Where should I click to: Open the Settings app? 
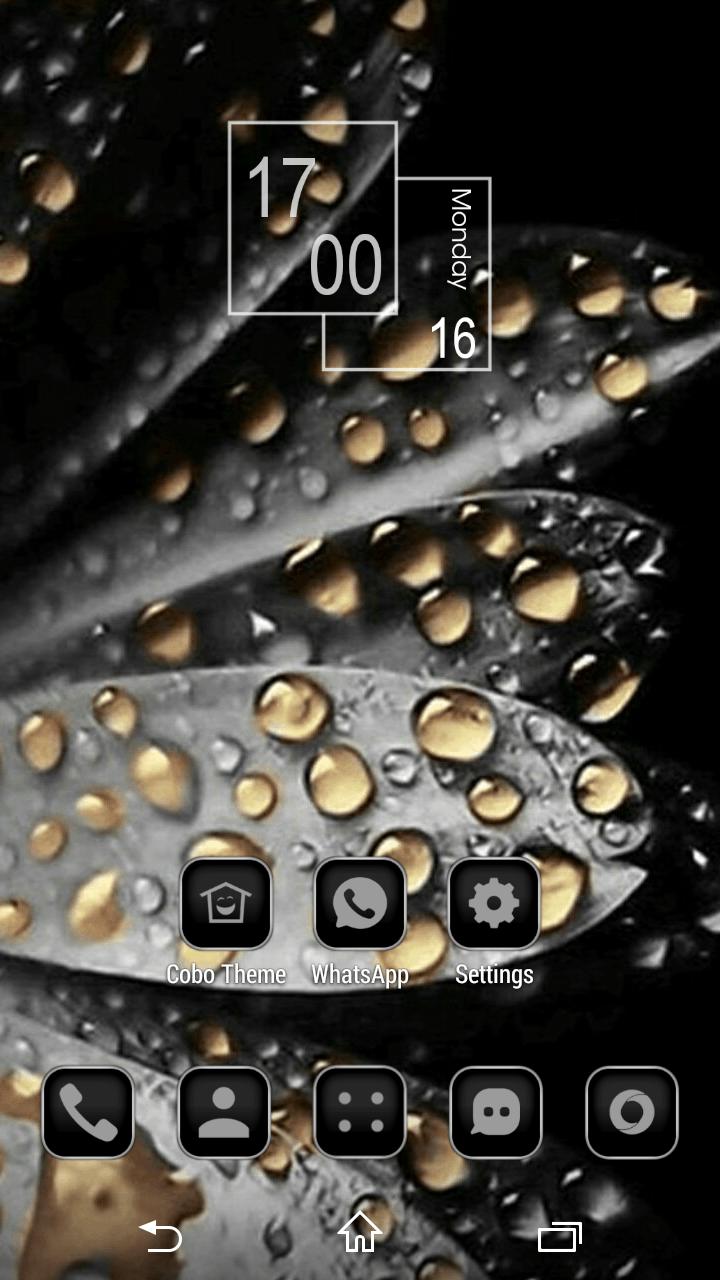coord(494,904)
